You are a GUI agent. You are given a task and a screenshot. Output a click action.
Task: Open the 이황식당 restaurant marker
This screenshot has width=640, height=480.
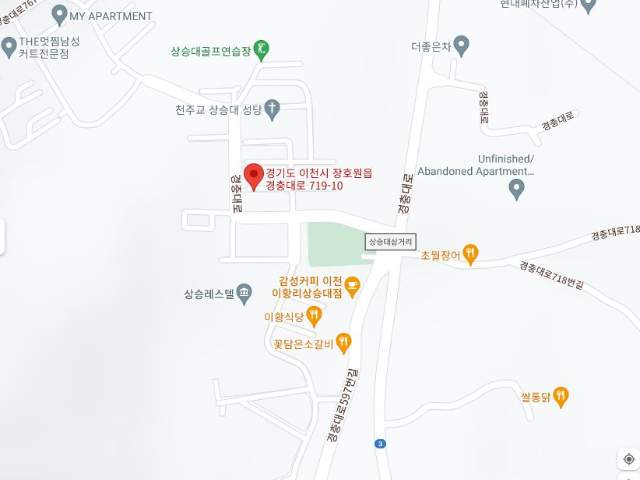[x=313, y=316]
